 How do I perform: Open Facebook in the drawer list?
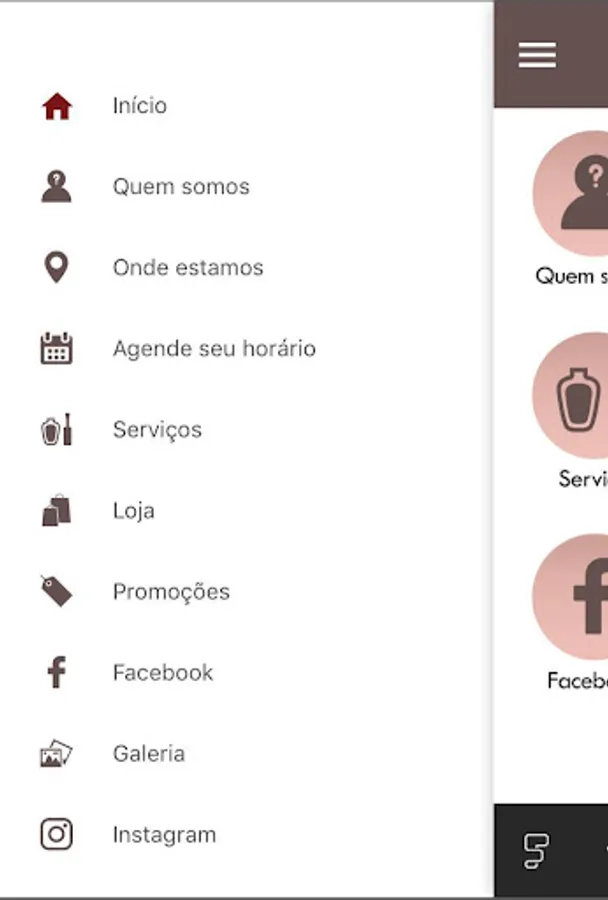click(x=247, y=673)
